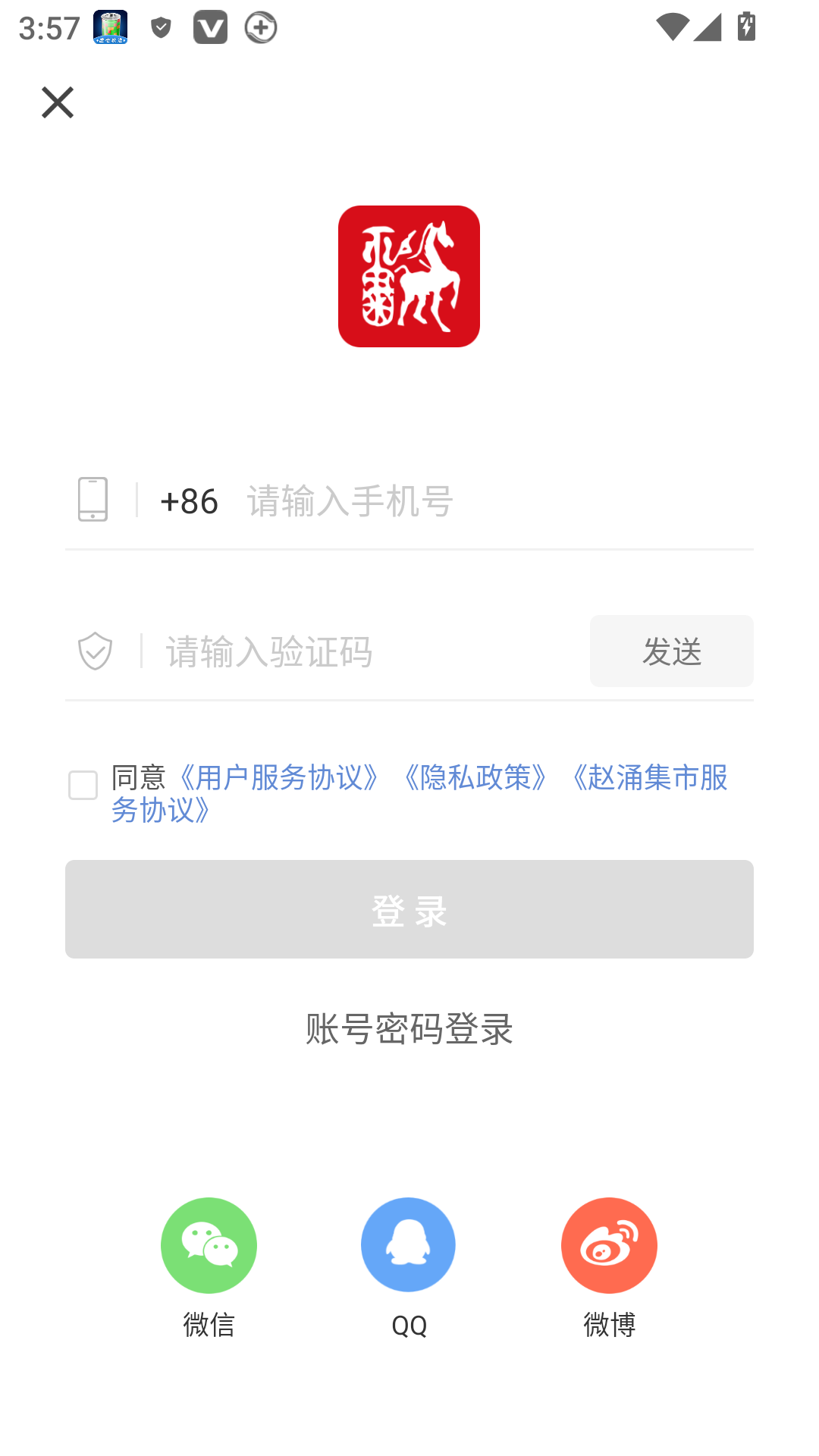Tap the grey 登录 login button
Image resolution: width=819 pixels, height=1456 pixels.
coord(409,908)
